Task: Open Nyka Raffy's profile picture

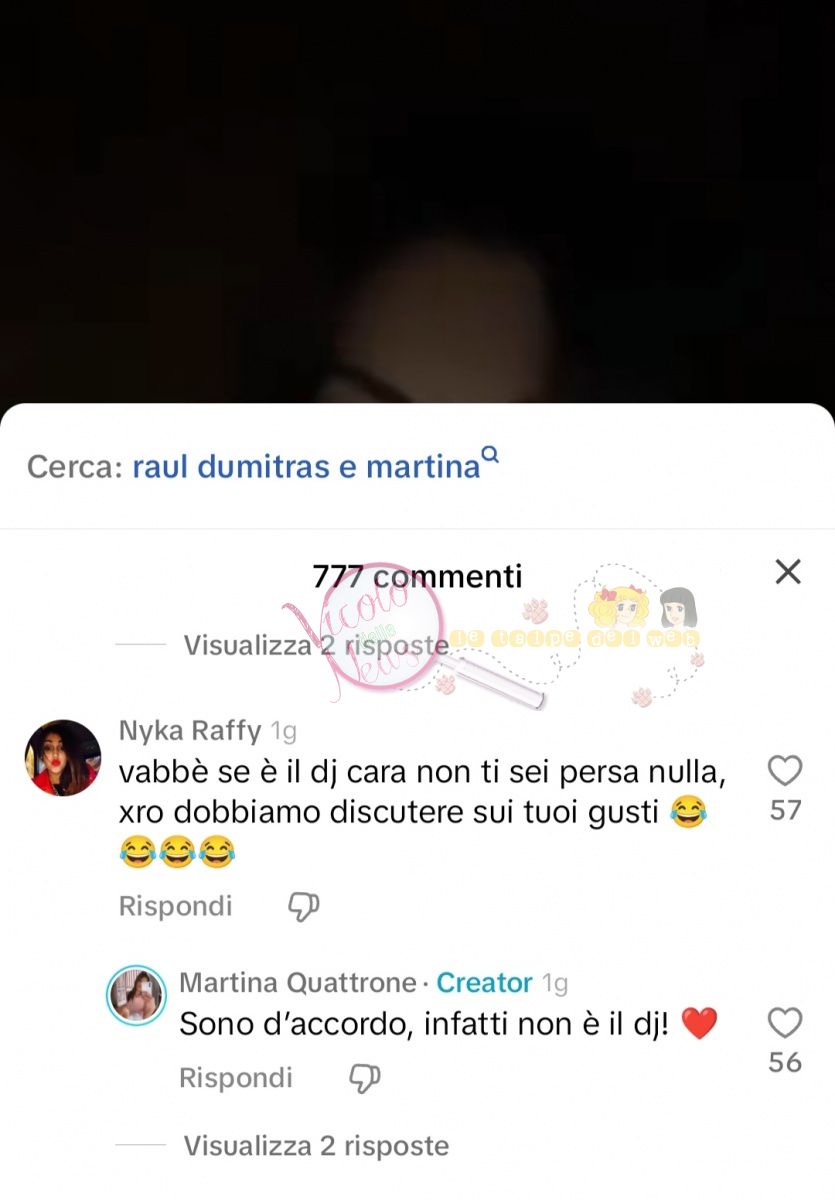Action: (62, 757)
